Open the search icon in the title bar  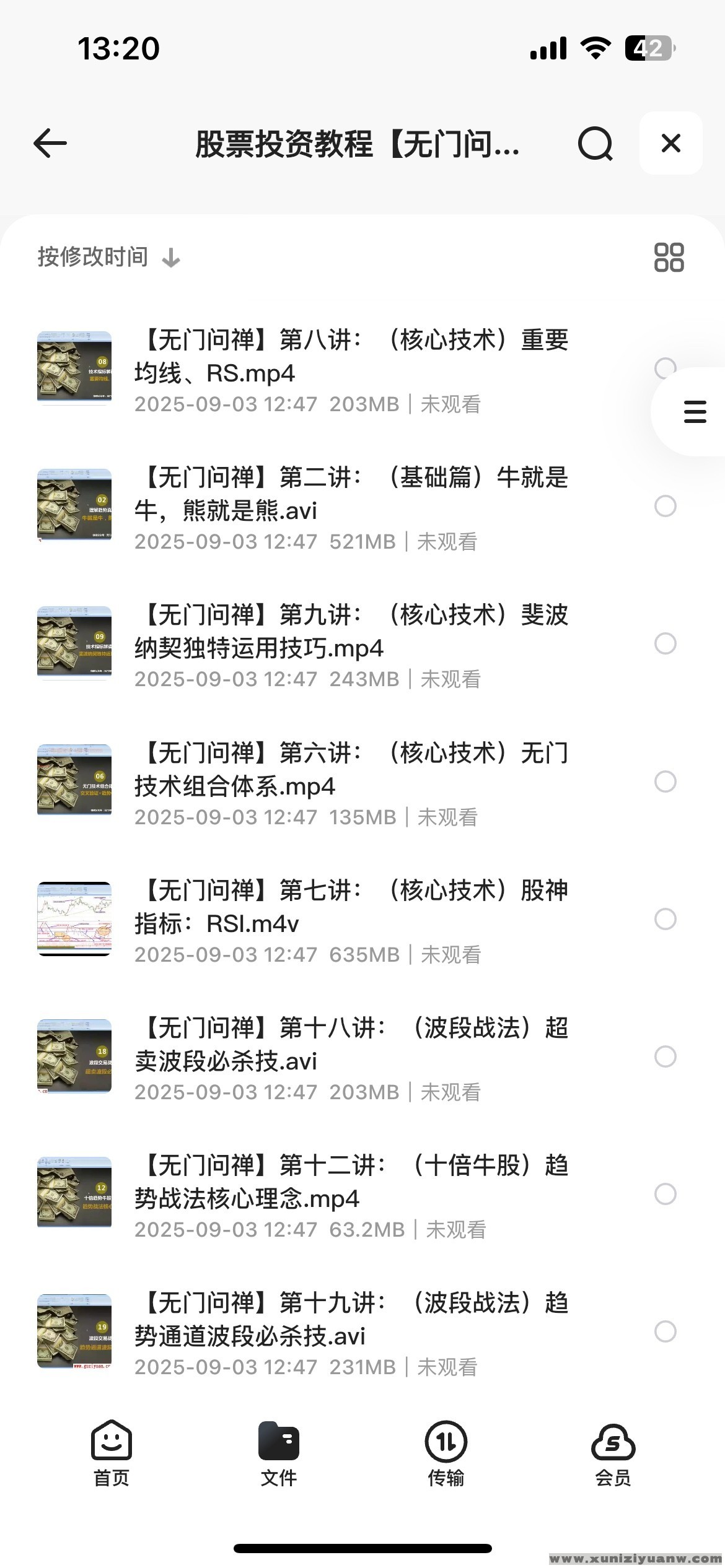click(x=594, y=143)
